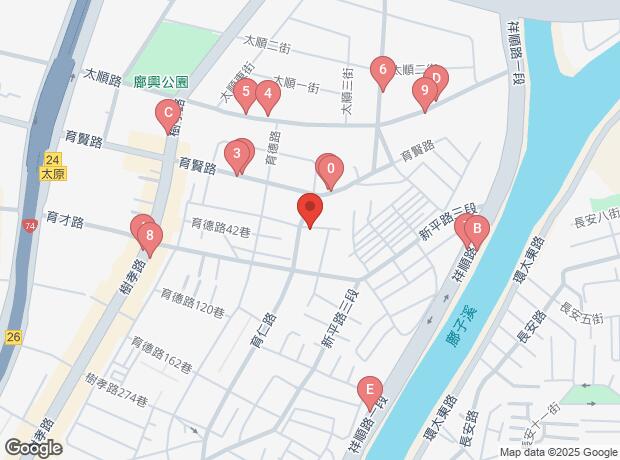620x460 pixels.
Task: Select the marker labeled 8 on 樹孝路
Action: pyautogui.click(x=149, y=238)
